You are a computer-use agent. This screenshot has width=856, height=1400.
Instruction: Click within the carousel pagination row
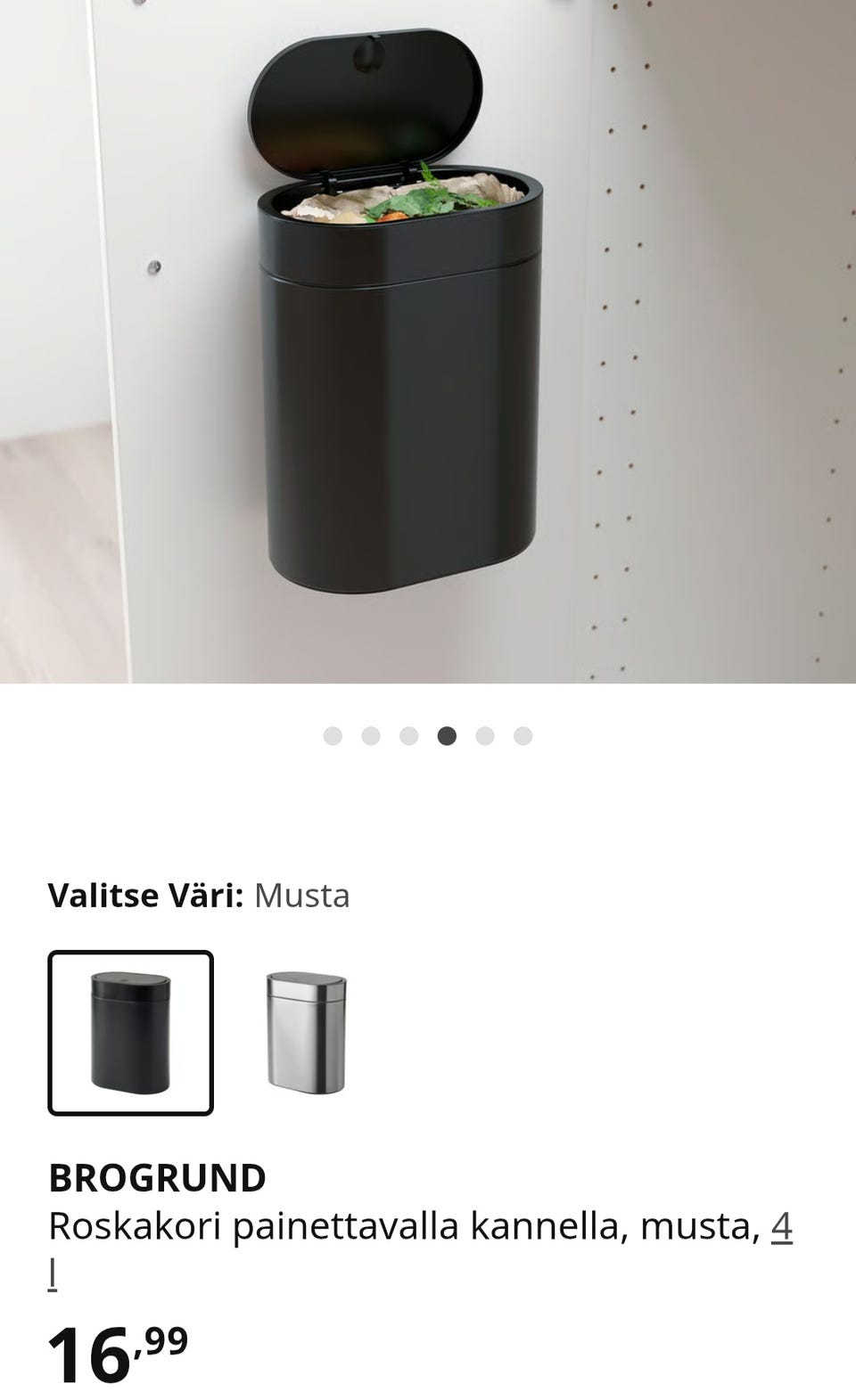coord(428,735)
